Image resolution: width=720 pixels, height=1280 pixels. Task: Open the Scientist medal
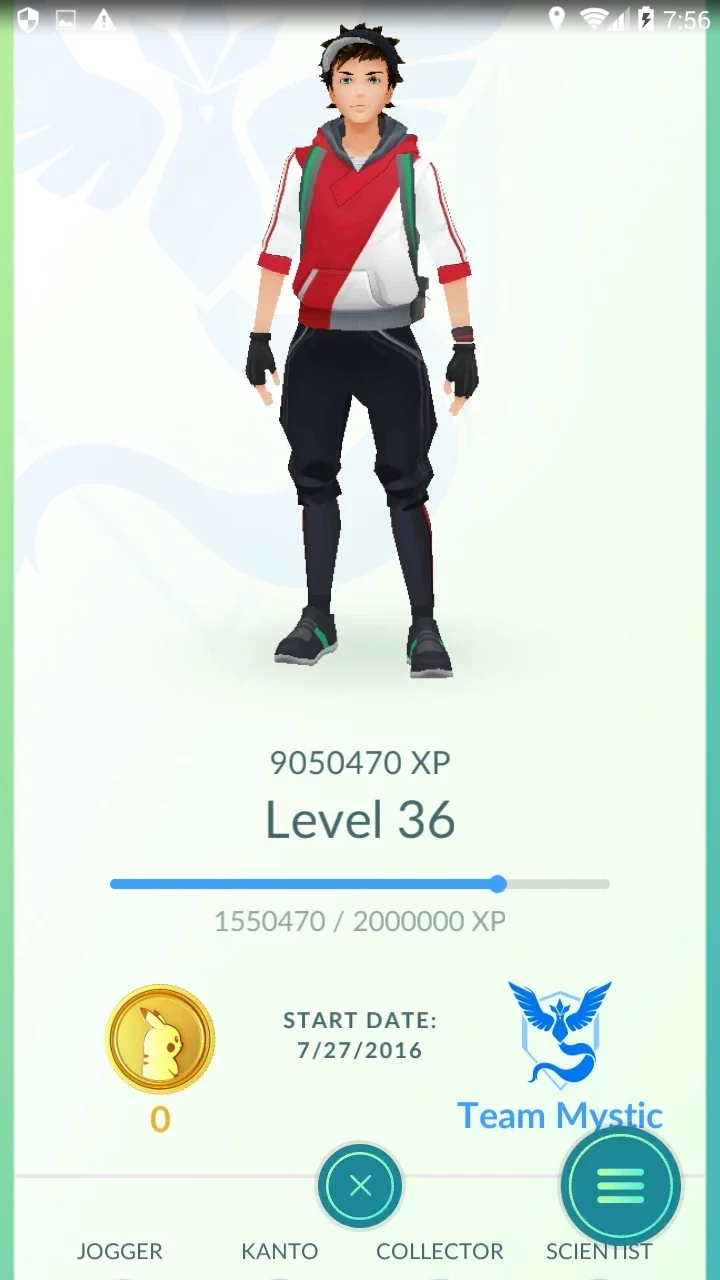(599, 1251)
